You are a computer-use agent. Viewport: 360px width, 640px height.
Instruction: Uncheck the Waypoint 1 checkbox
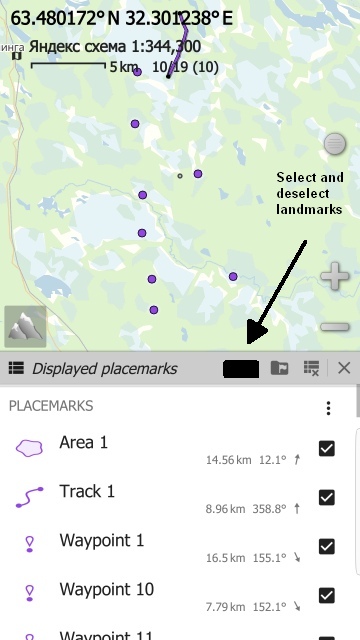click(327, 547)
